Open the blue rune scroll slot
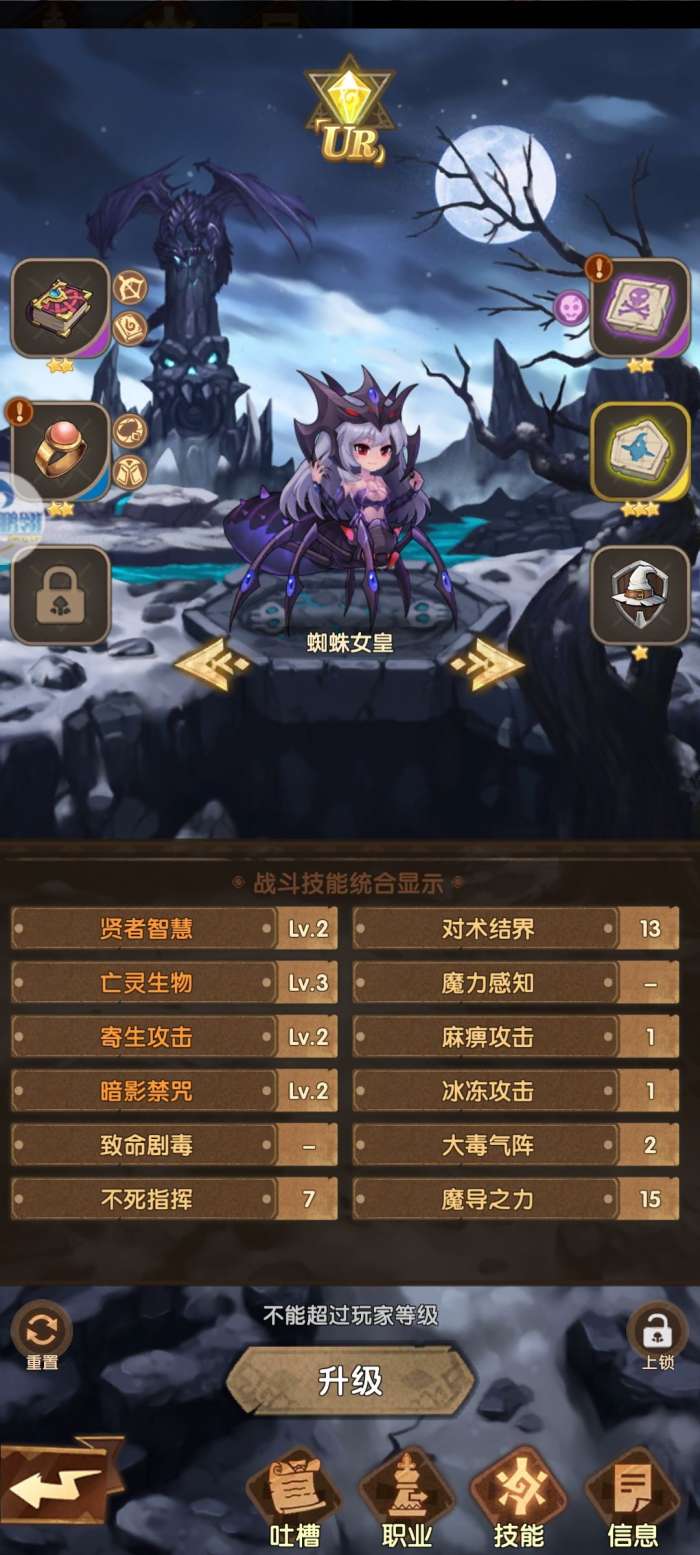700x1555 pixels. 640,452
